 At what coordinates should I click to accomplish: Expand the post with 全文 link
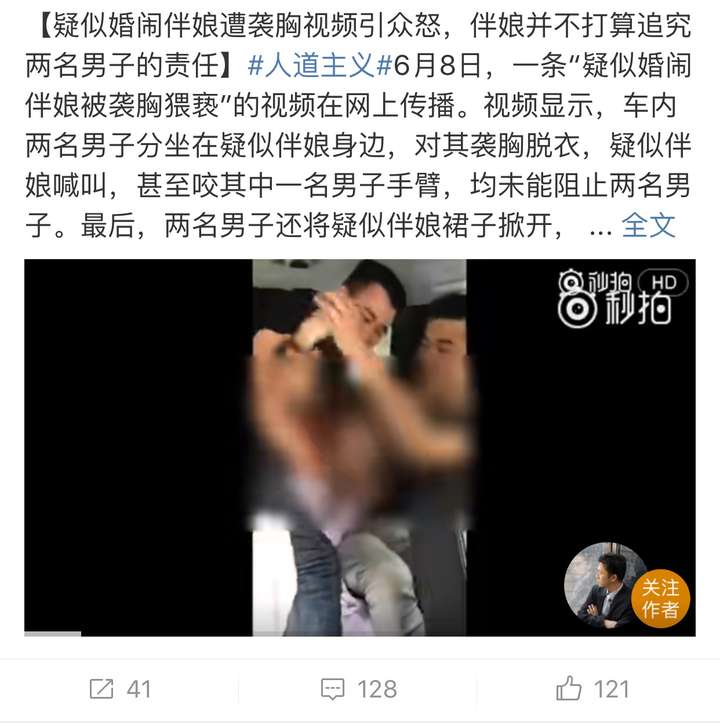649,225
